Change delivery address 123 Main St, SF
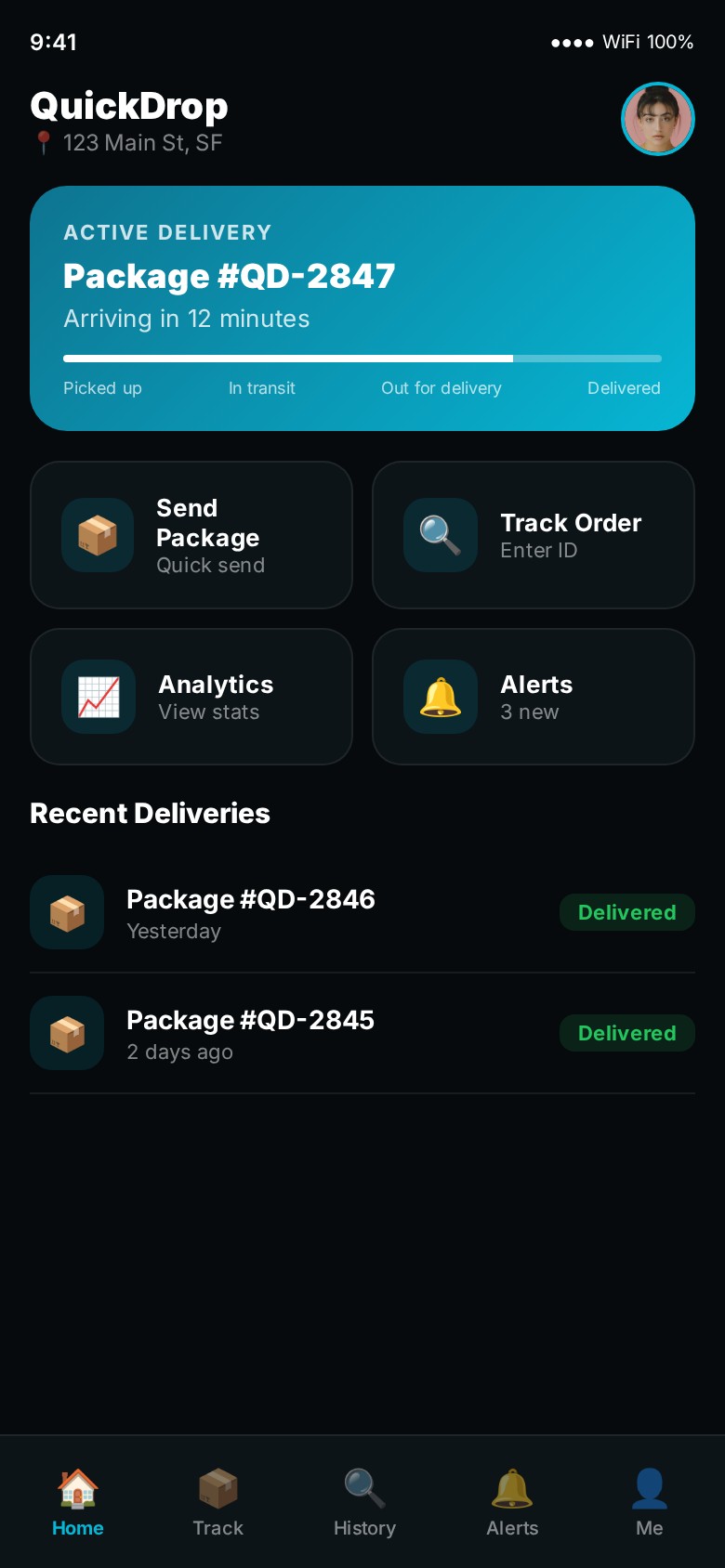 141,143
